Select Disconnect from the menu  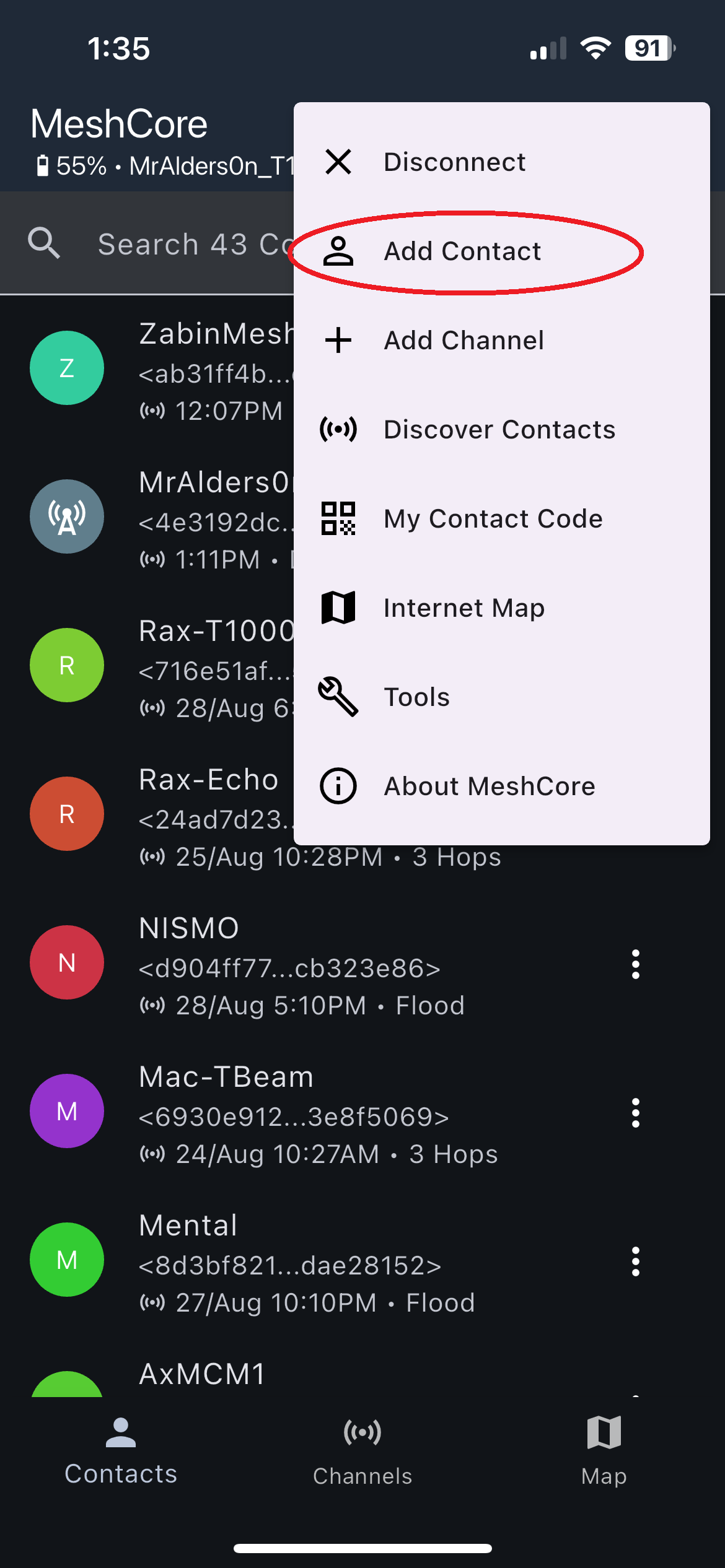pos(454,162)
